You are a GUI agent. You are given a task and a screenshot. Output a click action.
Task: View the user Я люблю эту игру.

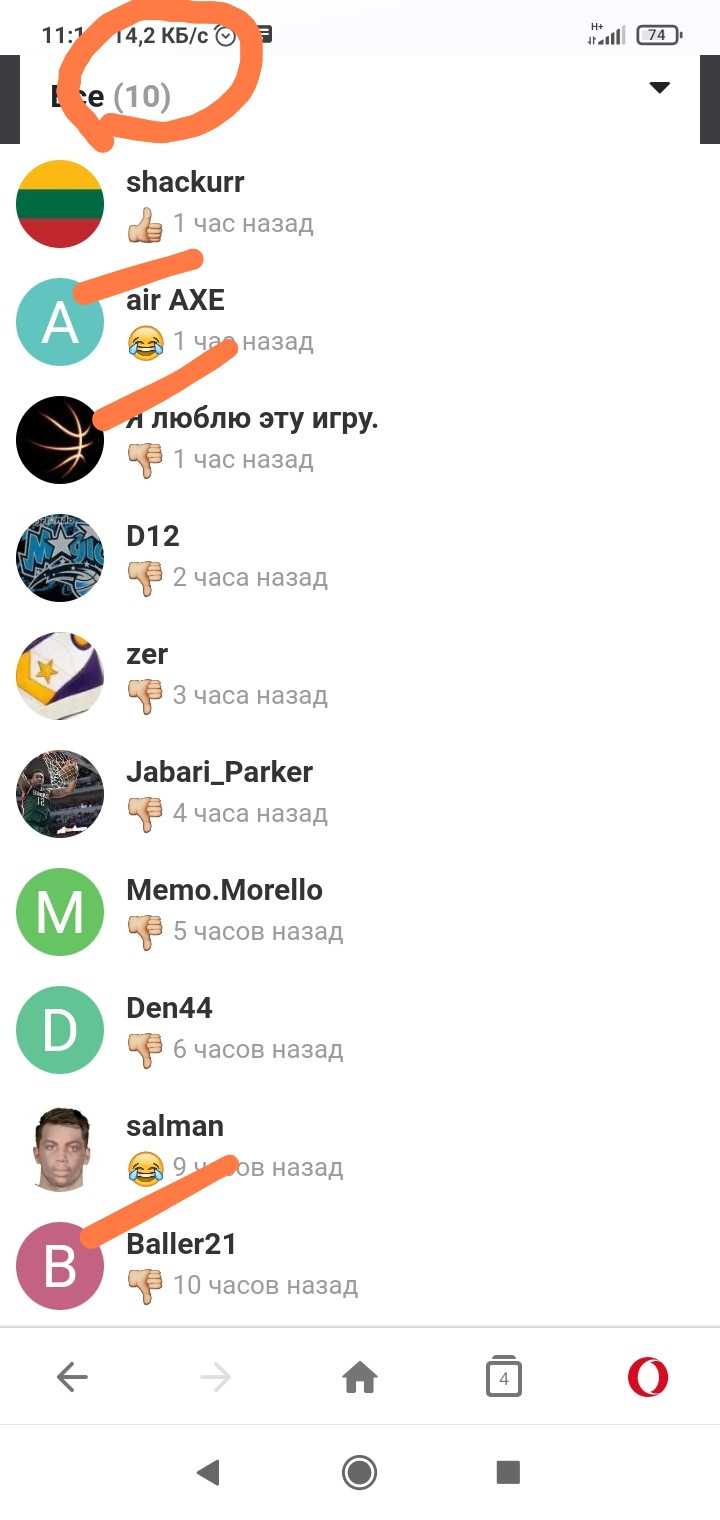360,440
